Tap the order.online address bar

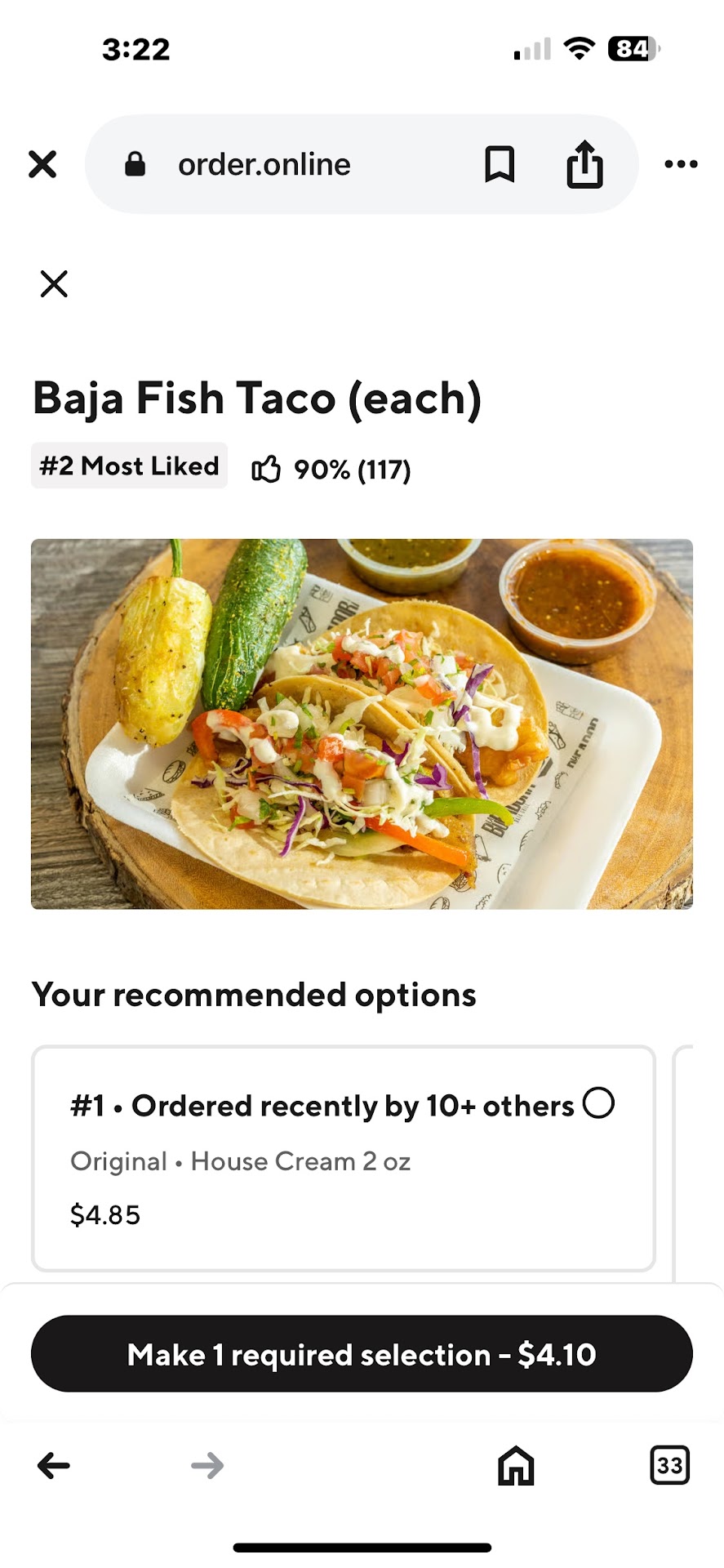(x=264, y=164)
